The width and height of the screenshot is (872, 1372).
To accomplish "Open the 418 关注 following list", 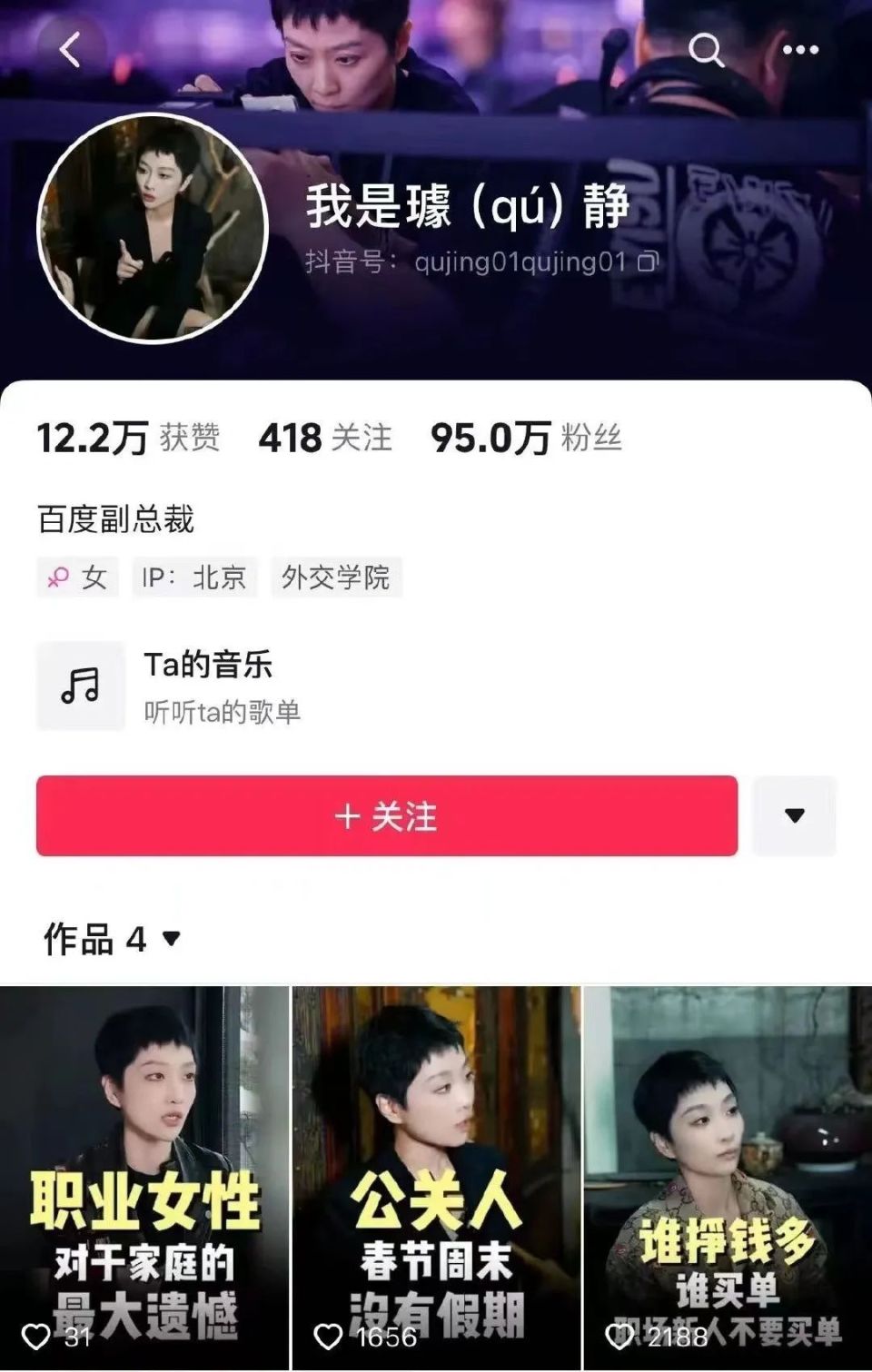I will (325, 439).
